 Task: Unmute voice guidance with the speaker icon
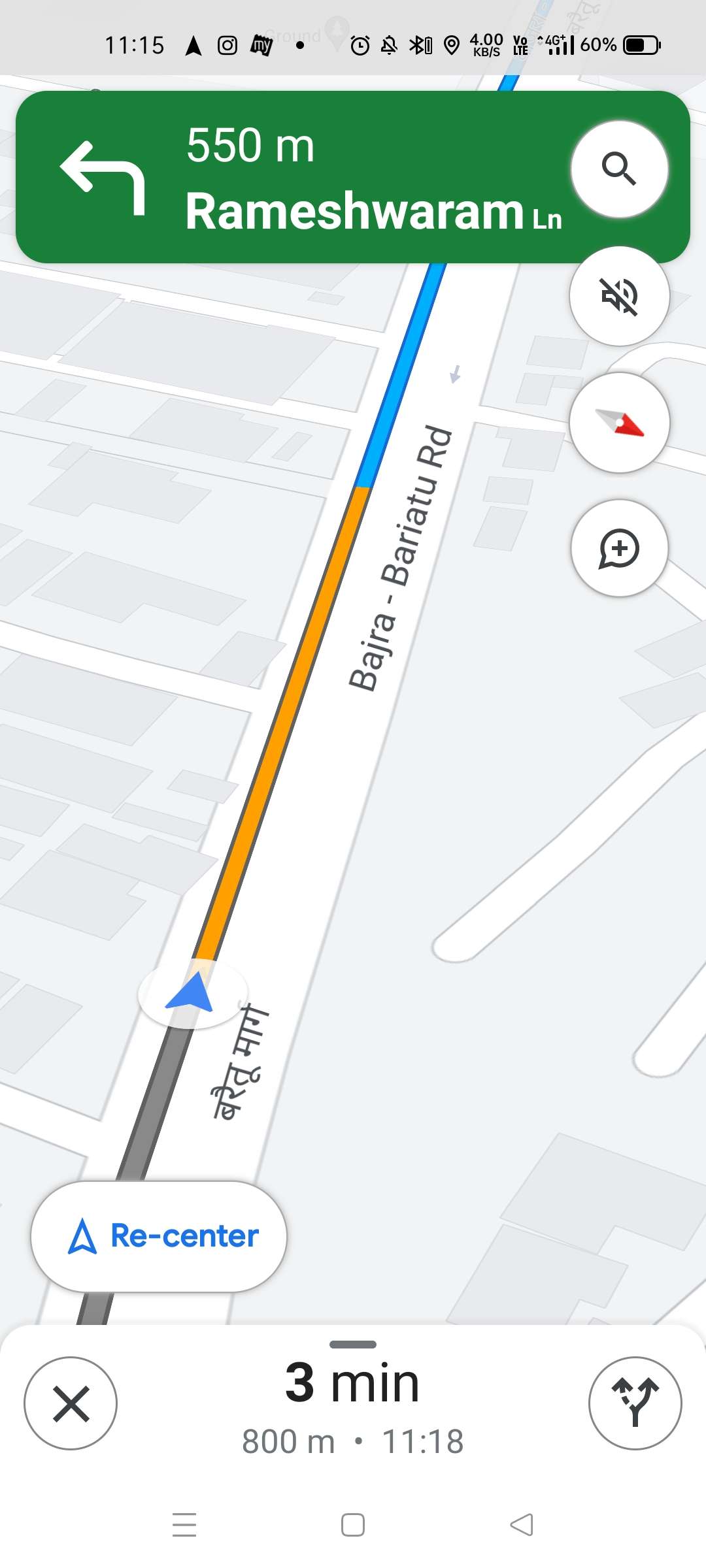pyautogui.click(x=619, y=296)
